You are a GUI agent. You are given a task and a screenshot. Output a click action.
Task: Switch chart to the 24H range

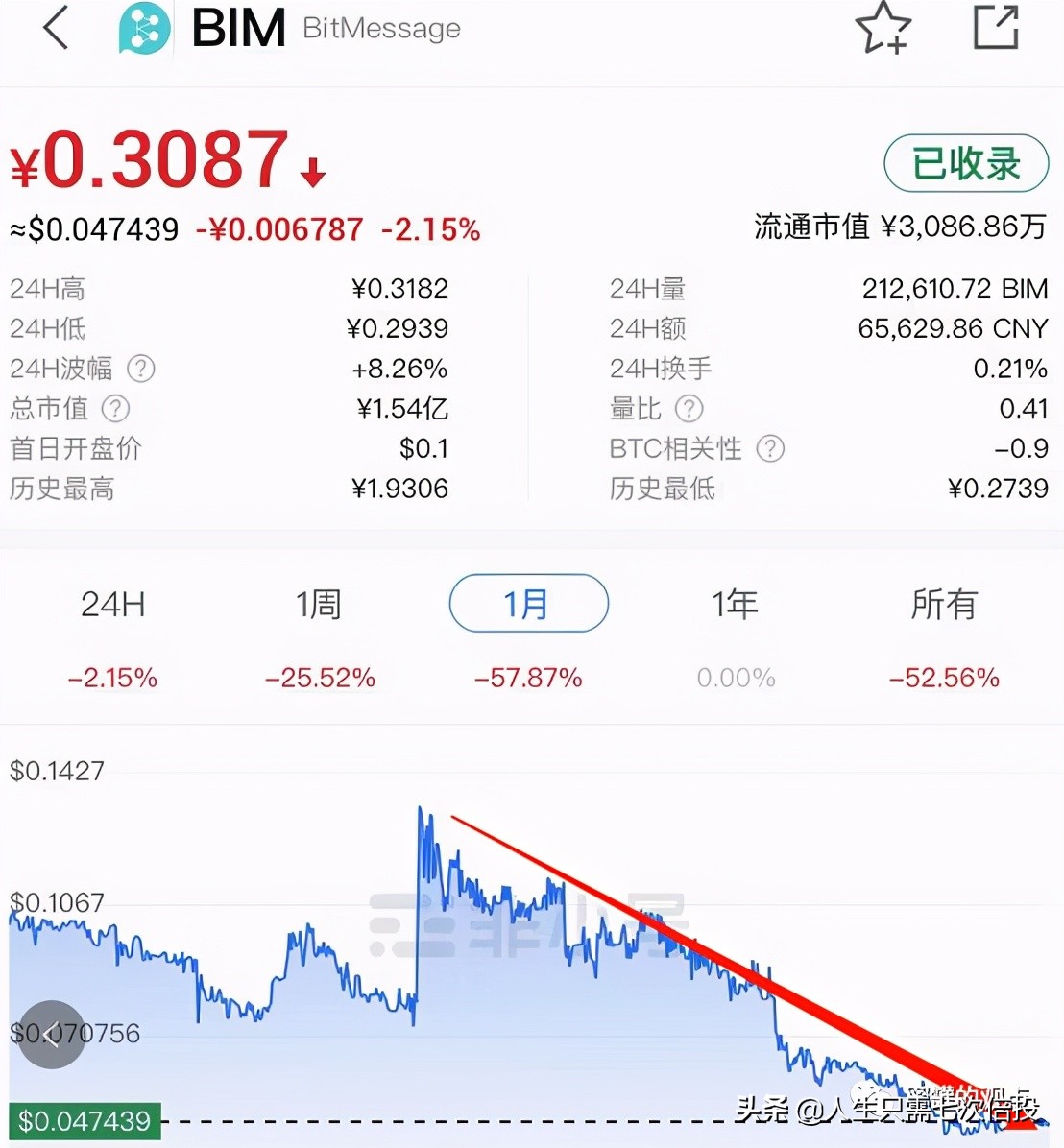pos(112,605)
